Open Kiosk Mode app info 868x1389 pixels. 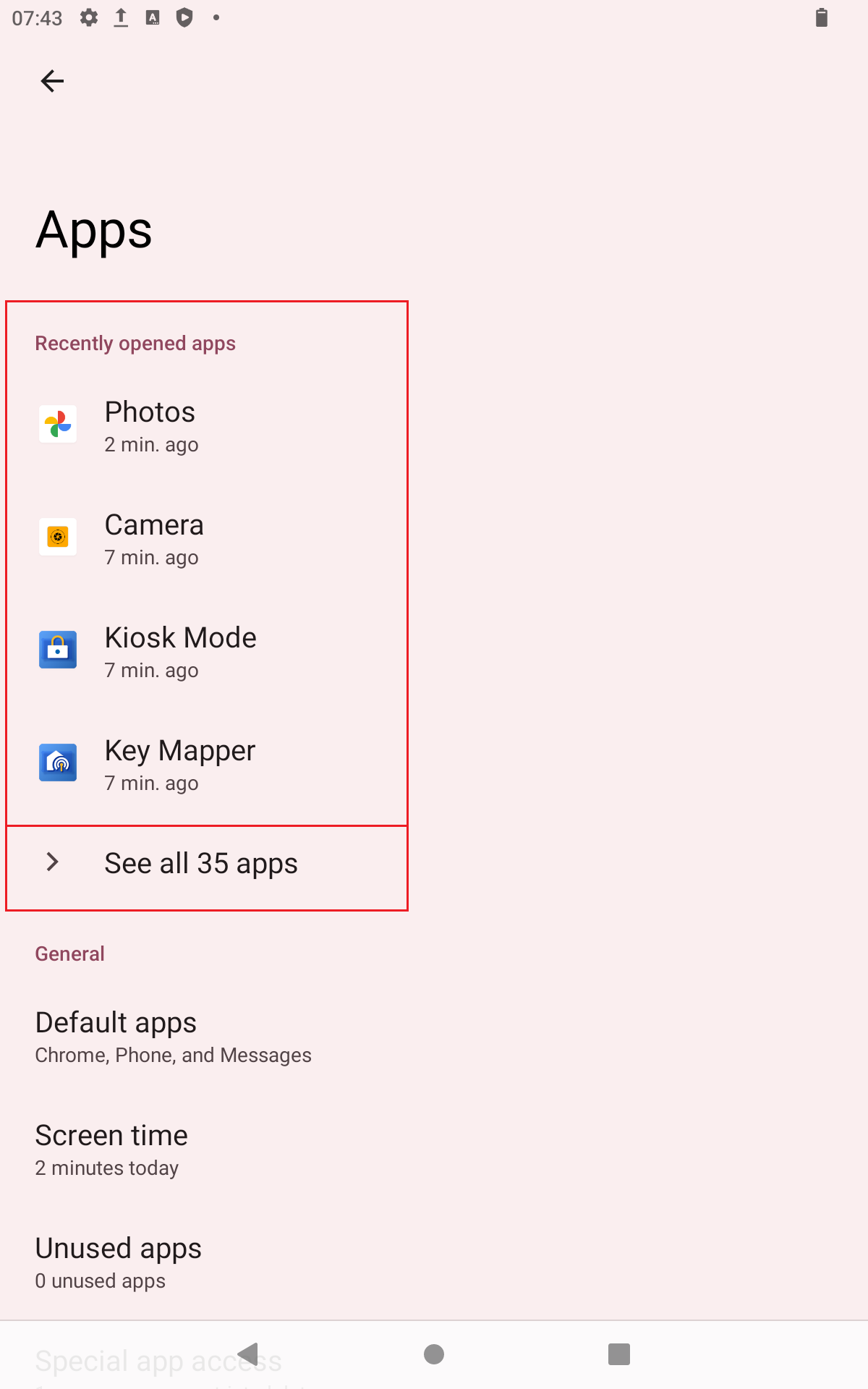(206, 652)
